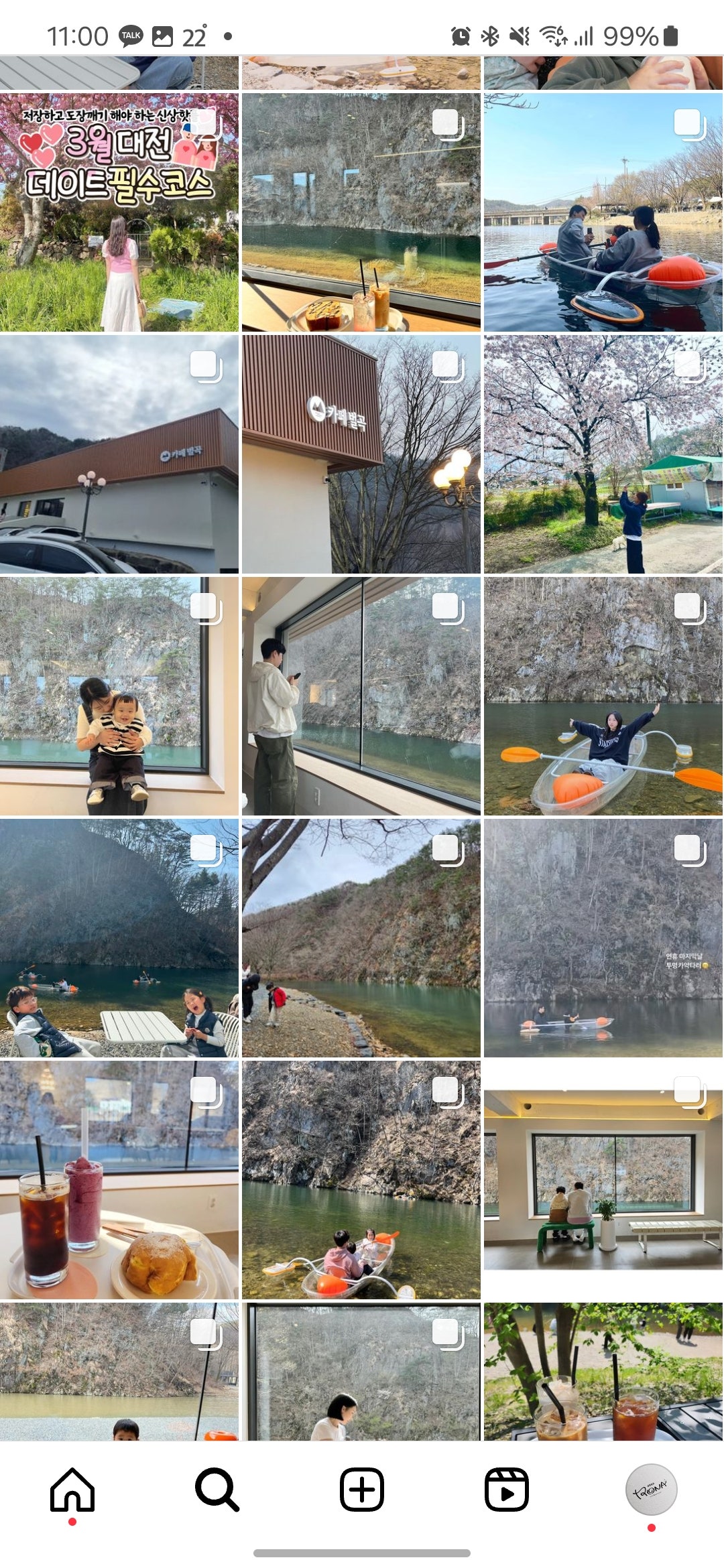Open the couple on green bench post
Screen dimensions: 724x1568
[603, 1180]
